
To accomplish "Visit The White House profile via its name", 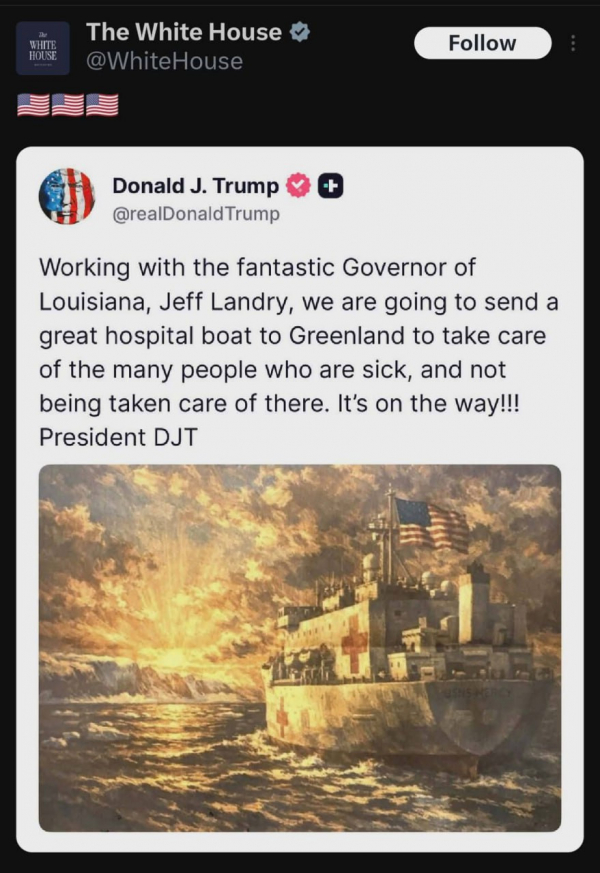I will [184, 32].
